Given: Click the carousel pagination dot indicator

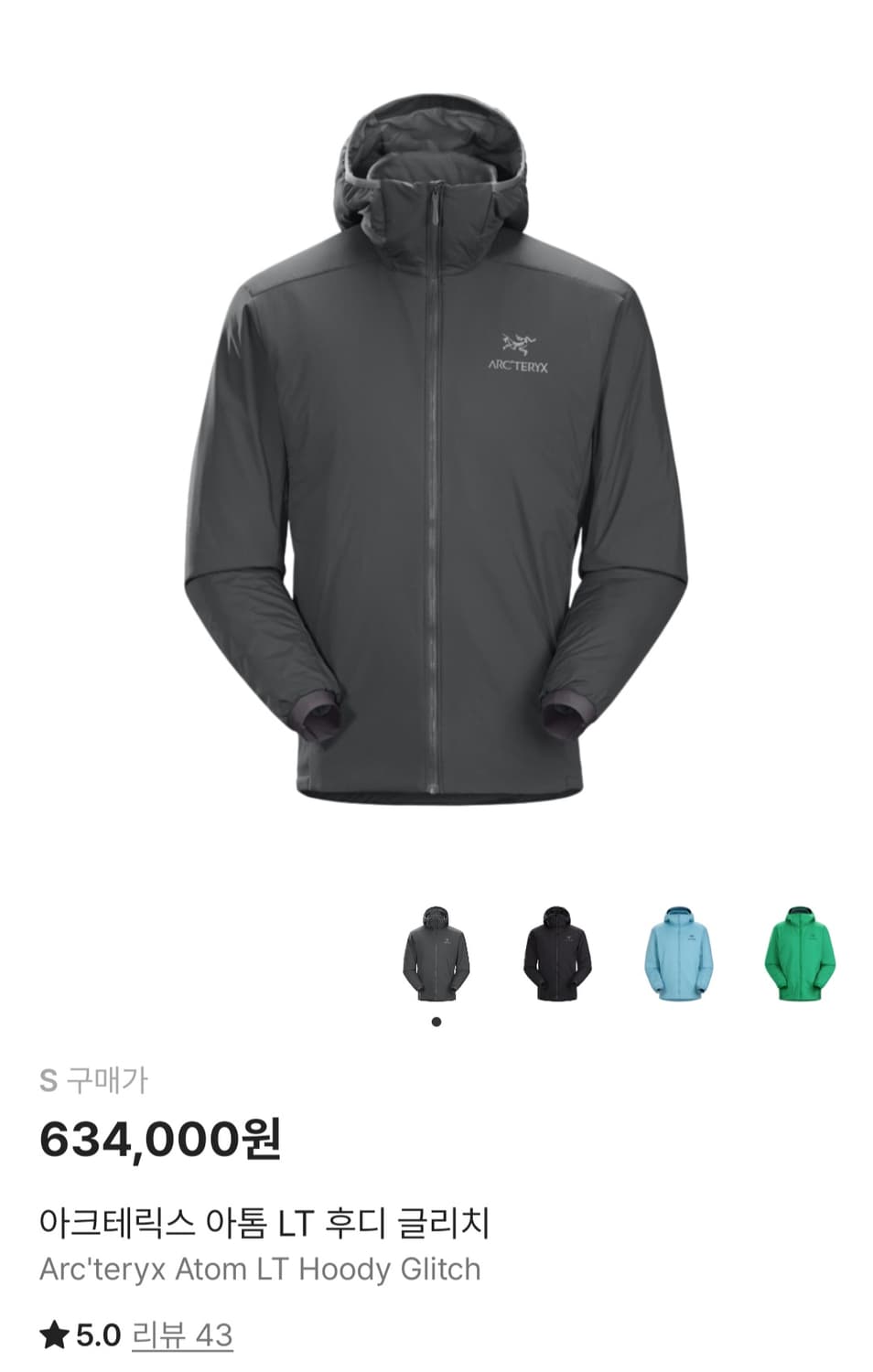Looking at the screenshot, I should tap(436, 1022).
